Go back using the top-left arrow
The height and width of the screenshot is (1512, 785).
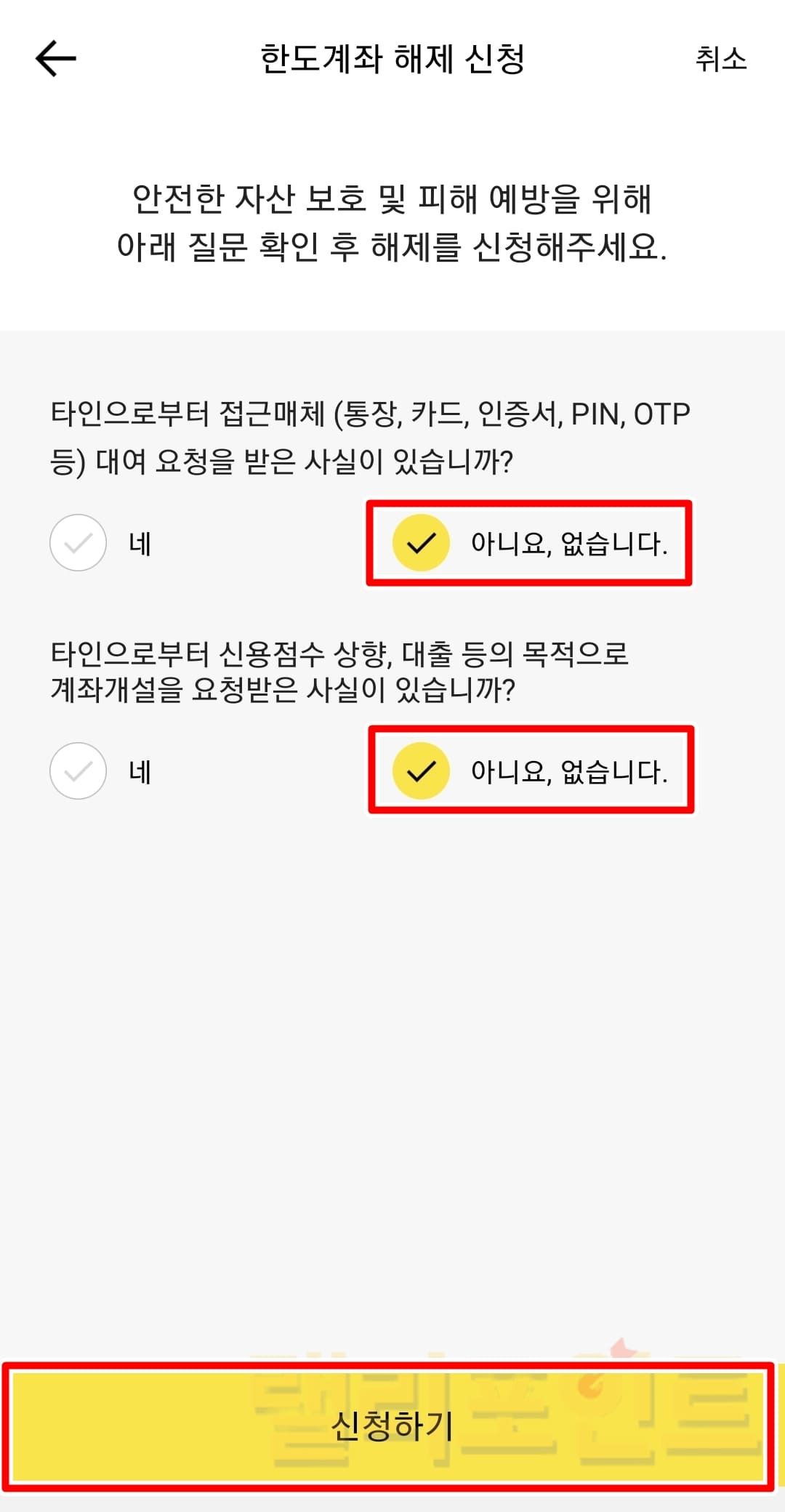point(56,58)
